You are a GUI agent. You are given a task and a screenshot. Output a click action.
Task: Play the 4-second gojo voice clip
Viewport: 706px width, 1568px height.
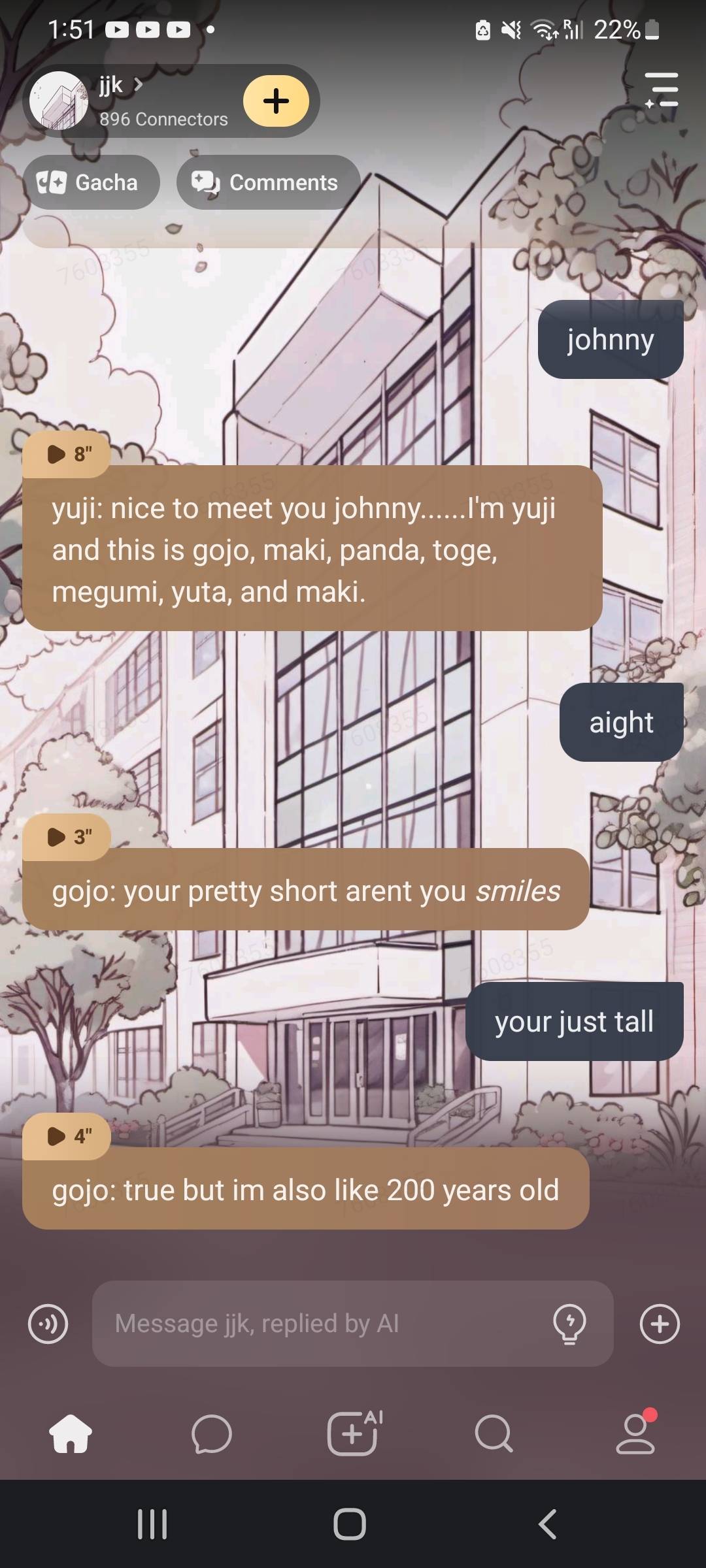tap(67, 1136)
